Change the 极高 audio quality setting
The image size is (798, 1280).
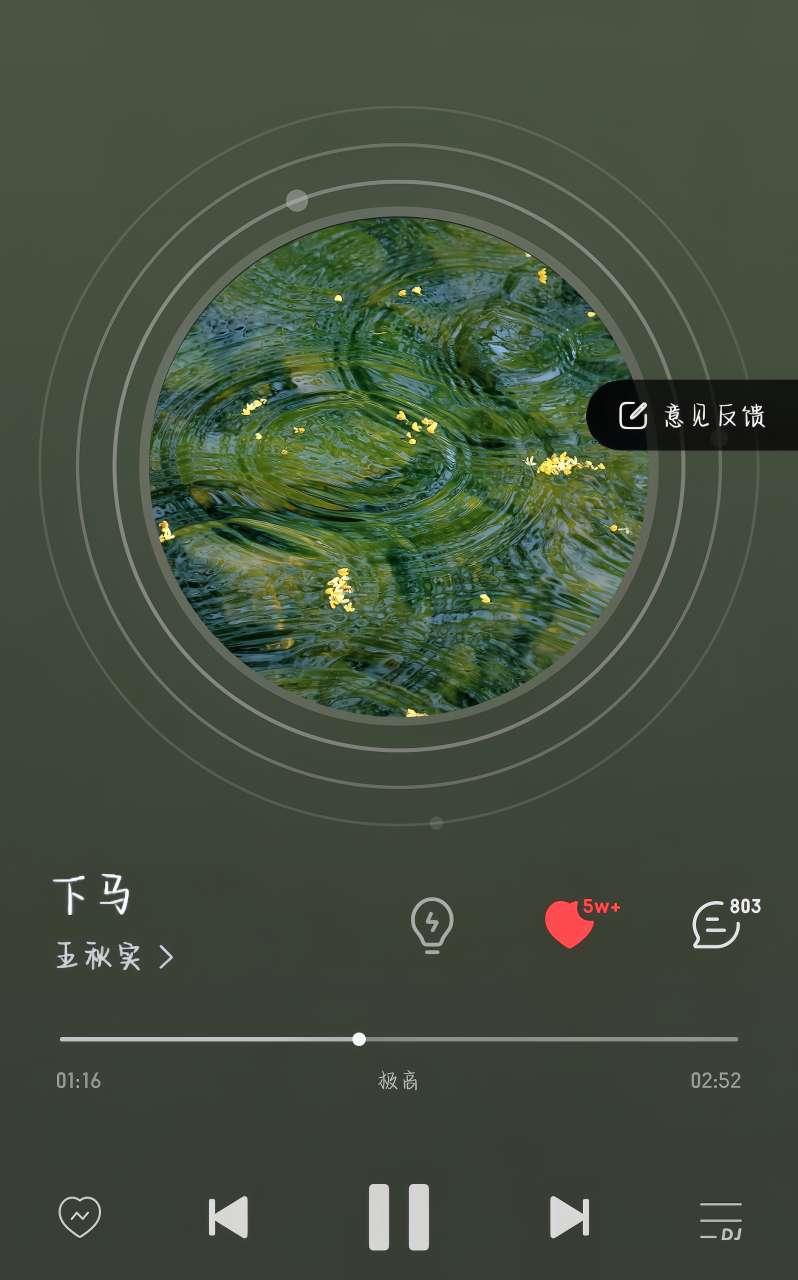(x=398, y=1081)
